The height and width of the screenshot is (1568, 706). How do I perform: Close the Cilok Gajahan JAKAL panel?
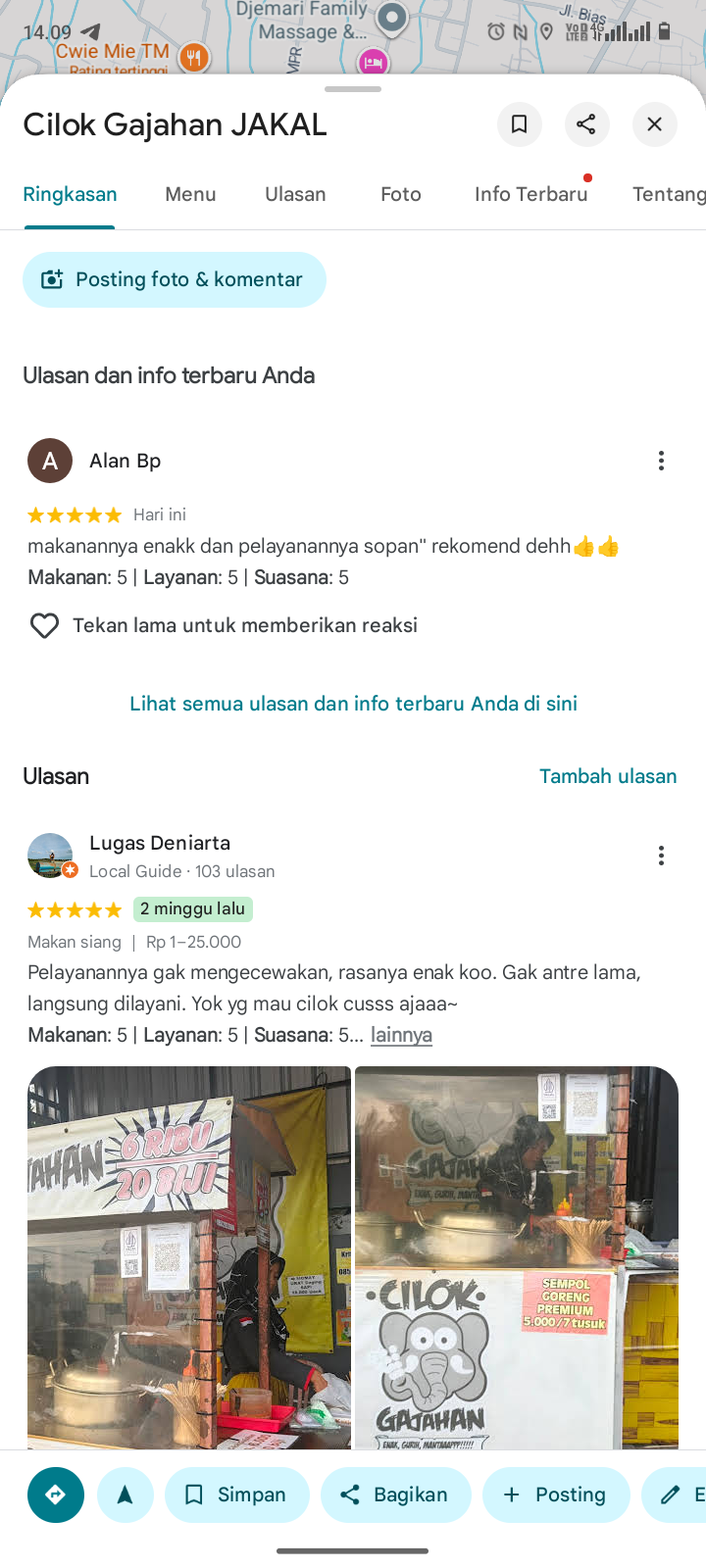(x=654, y=124)
